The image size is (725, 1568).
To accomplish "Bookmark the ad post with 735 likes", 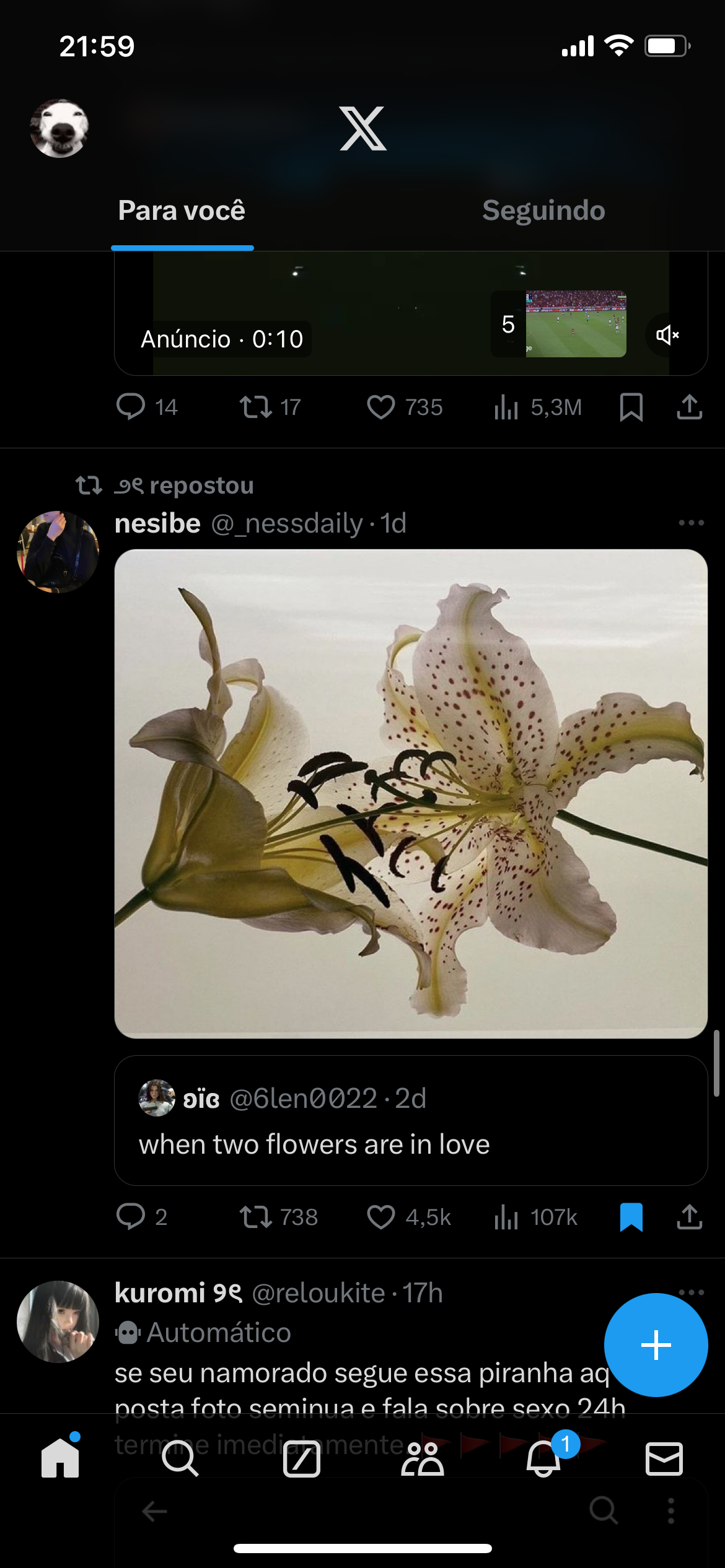I will pos(631,407).
